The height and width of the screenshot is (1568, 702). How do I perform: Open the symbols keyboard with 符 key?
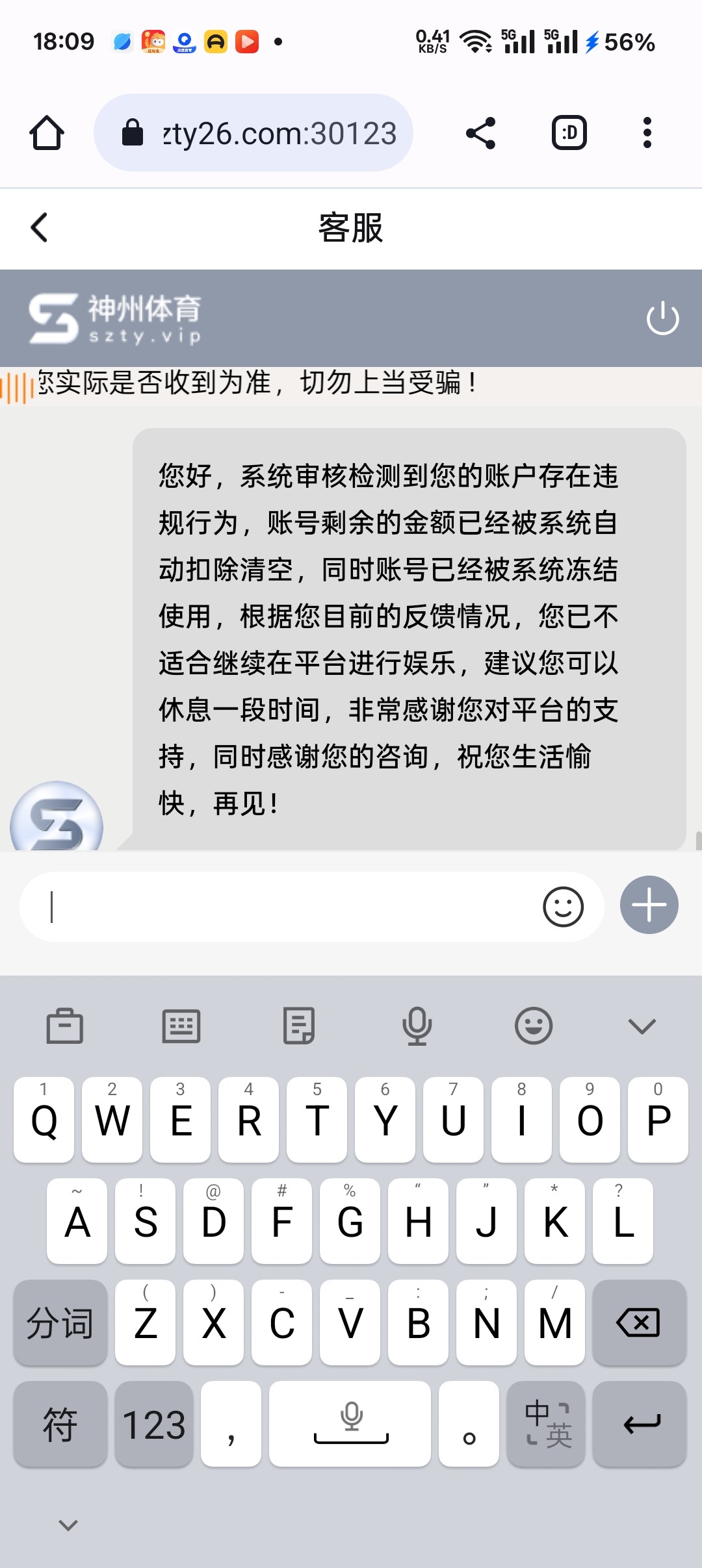click(60, 1424)
